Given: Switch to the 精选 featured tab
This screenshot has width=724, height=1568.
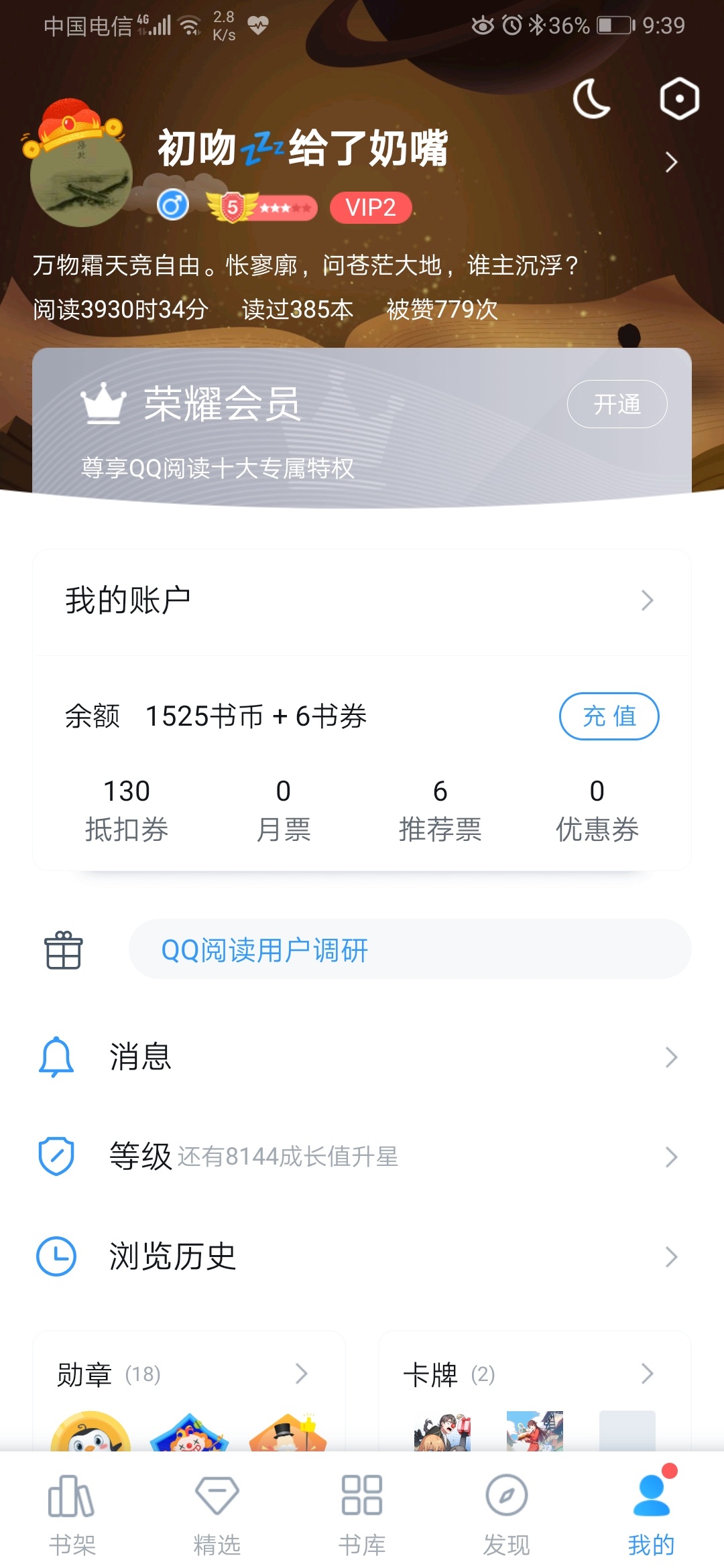Looking at the screenshot, I should [217, 1514].
